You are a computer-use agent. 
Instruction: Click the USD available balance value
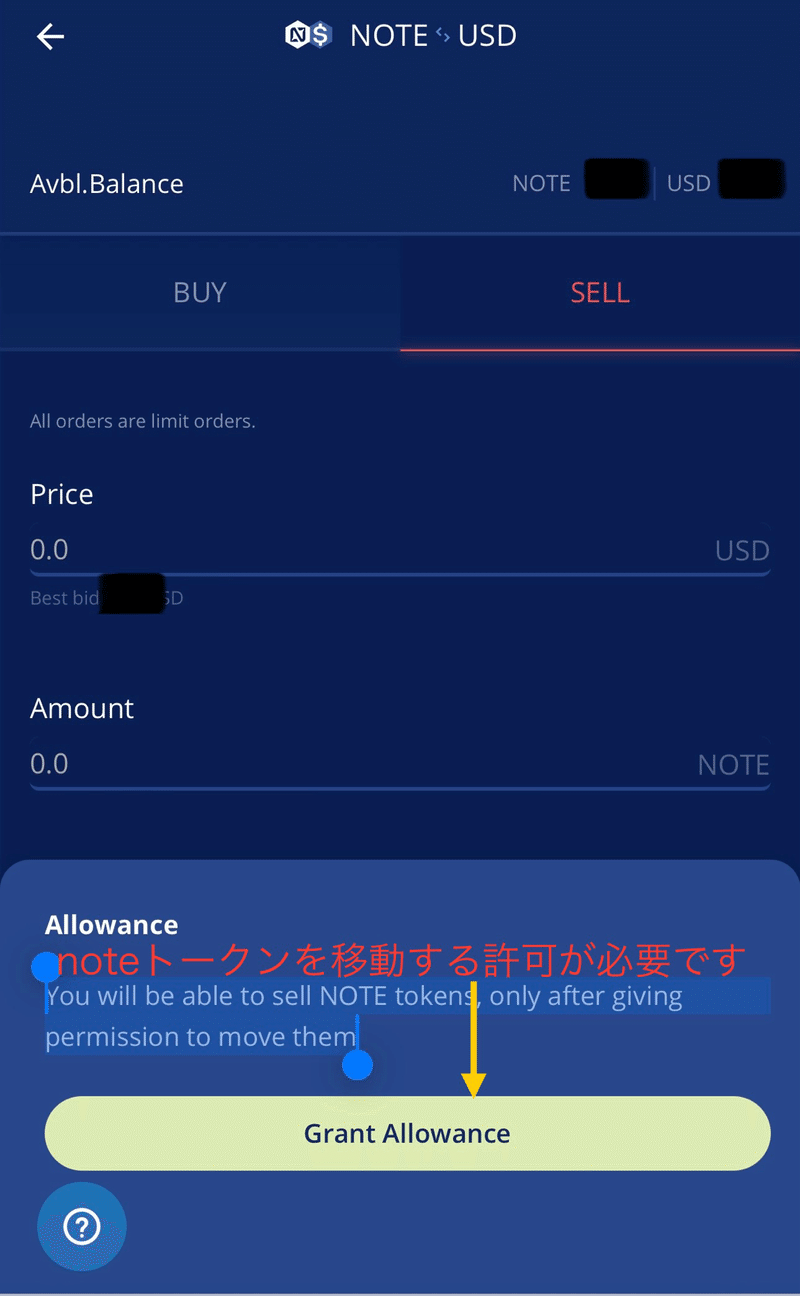(x=751, y=180)
